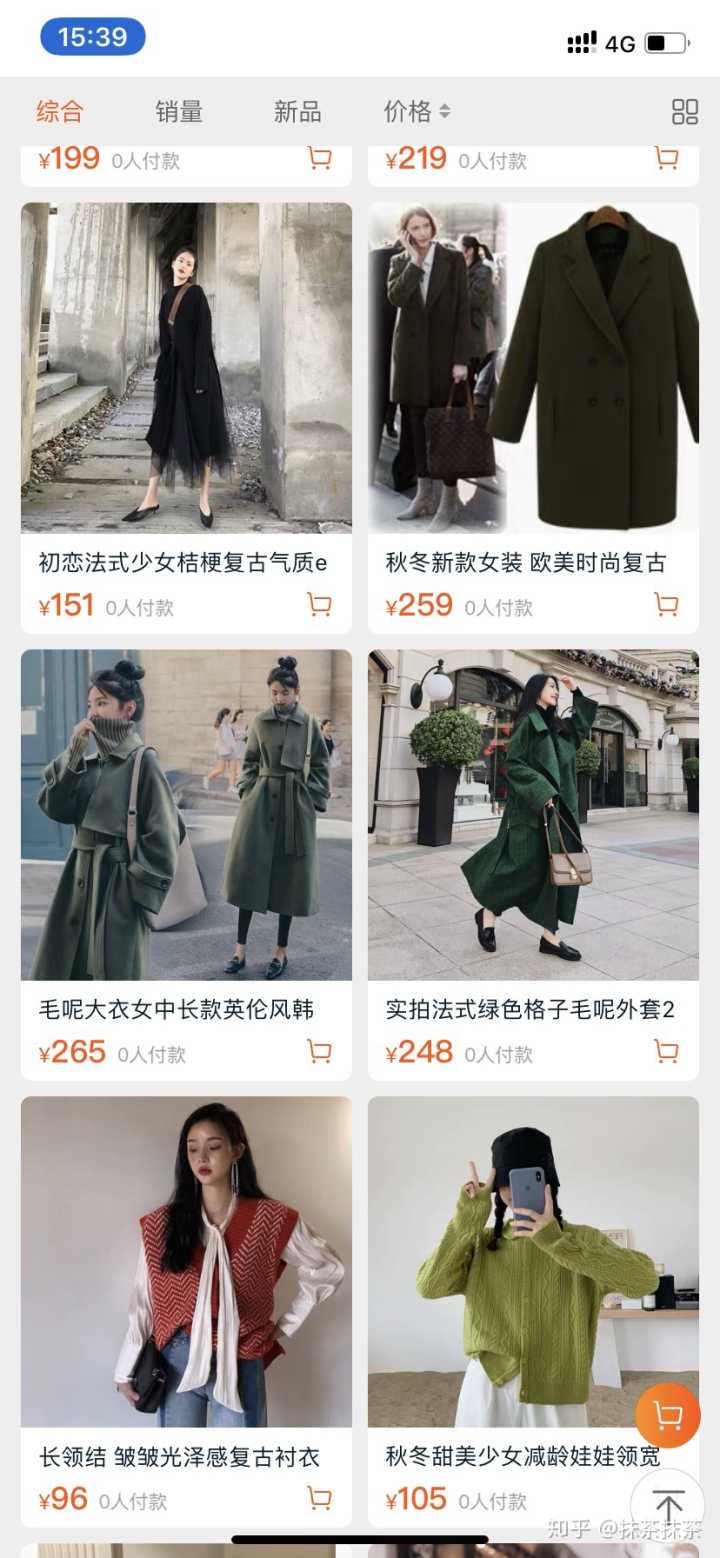
Task: View the 实拍法式绿色格子毛呢外套 product
Action: click(533, 815)
